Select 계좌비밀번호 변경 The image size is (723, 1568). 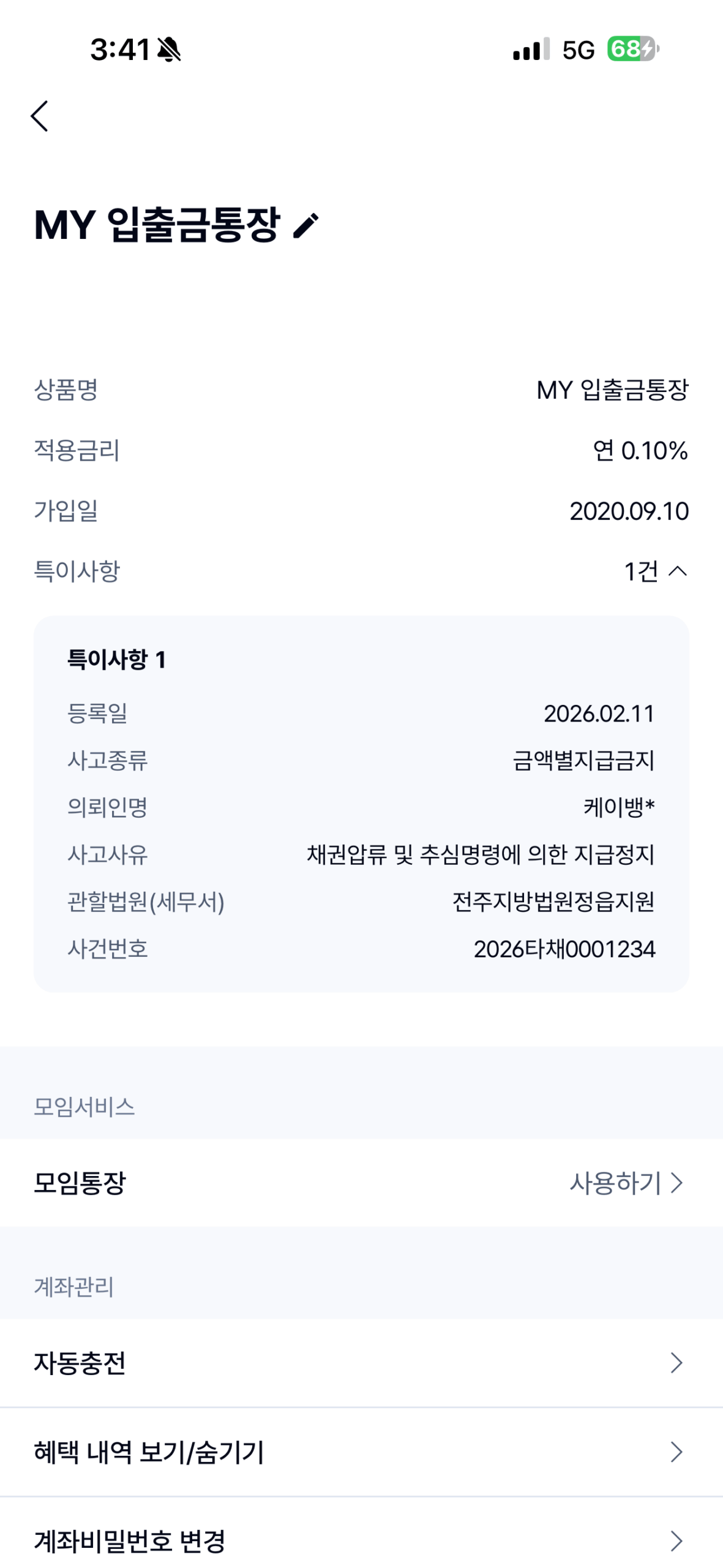click(x=361, y=1541)
